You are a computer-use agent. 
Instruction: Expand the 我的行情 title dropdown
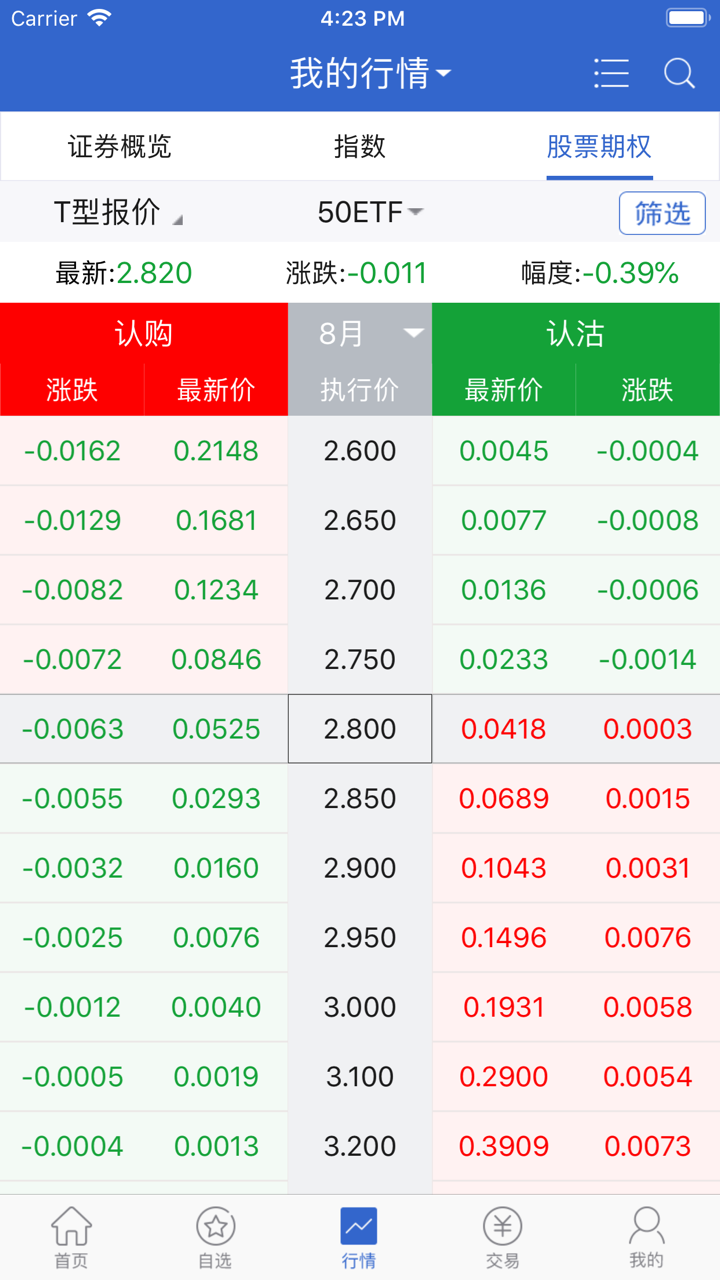tap(370, 73)
